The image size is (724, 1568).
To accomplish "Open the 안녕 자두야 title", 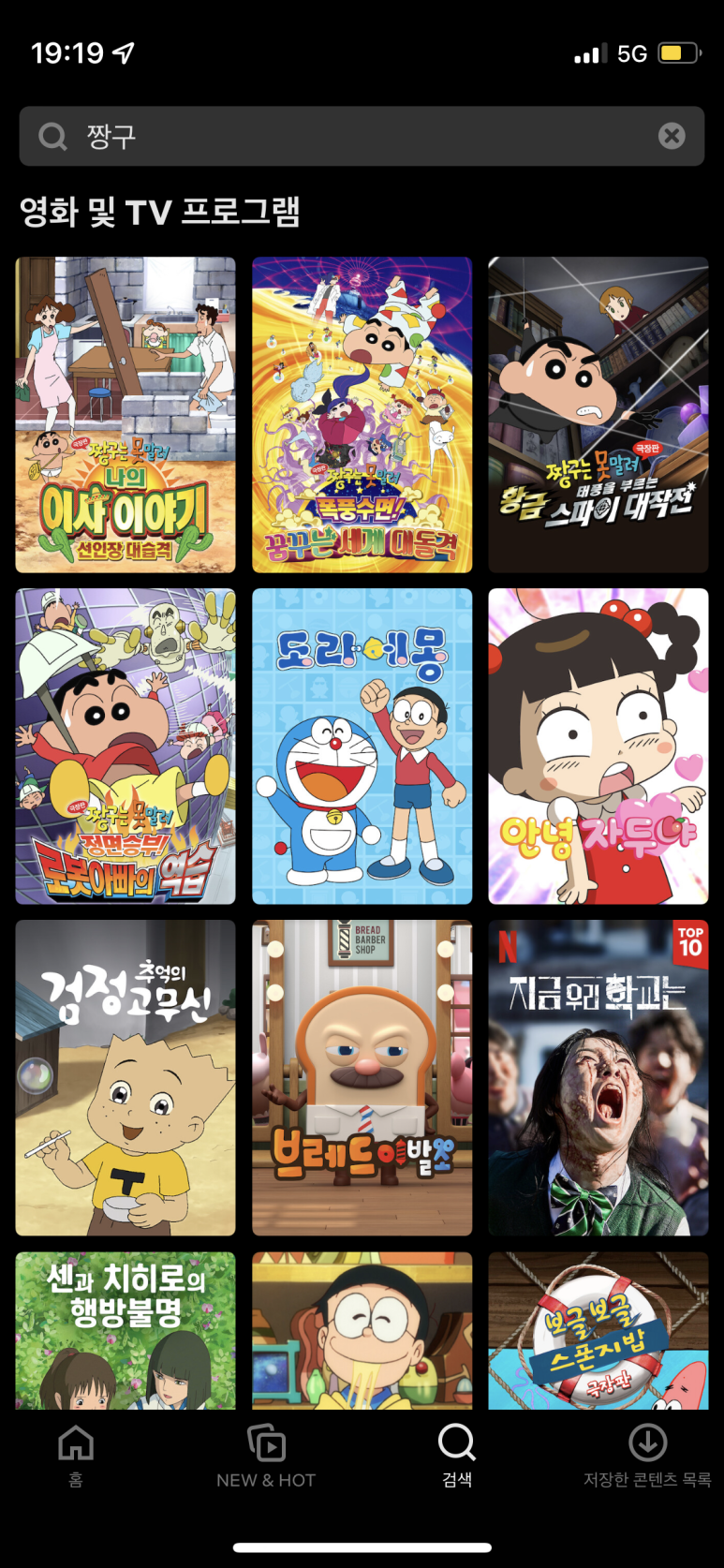I will click(598, 747).
